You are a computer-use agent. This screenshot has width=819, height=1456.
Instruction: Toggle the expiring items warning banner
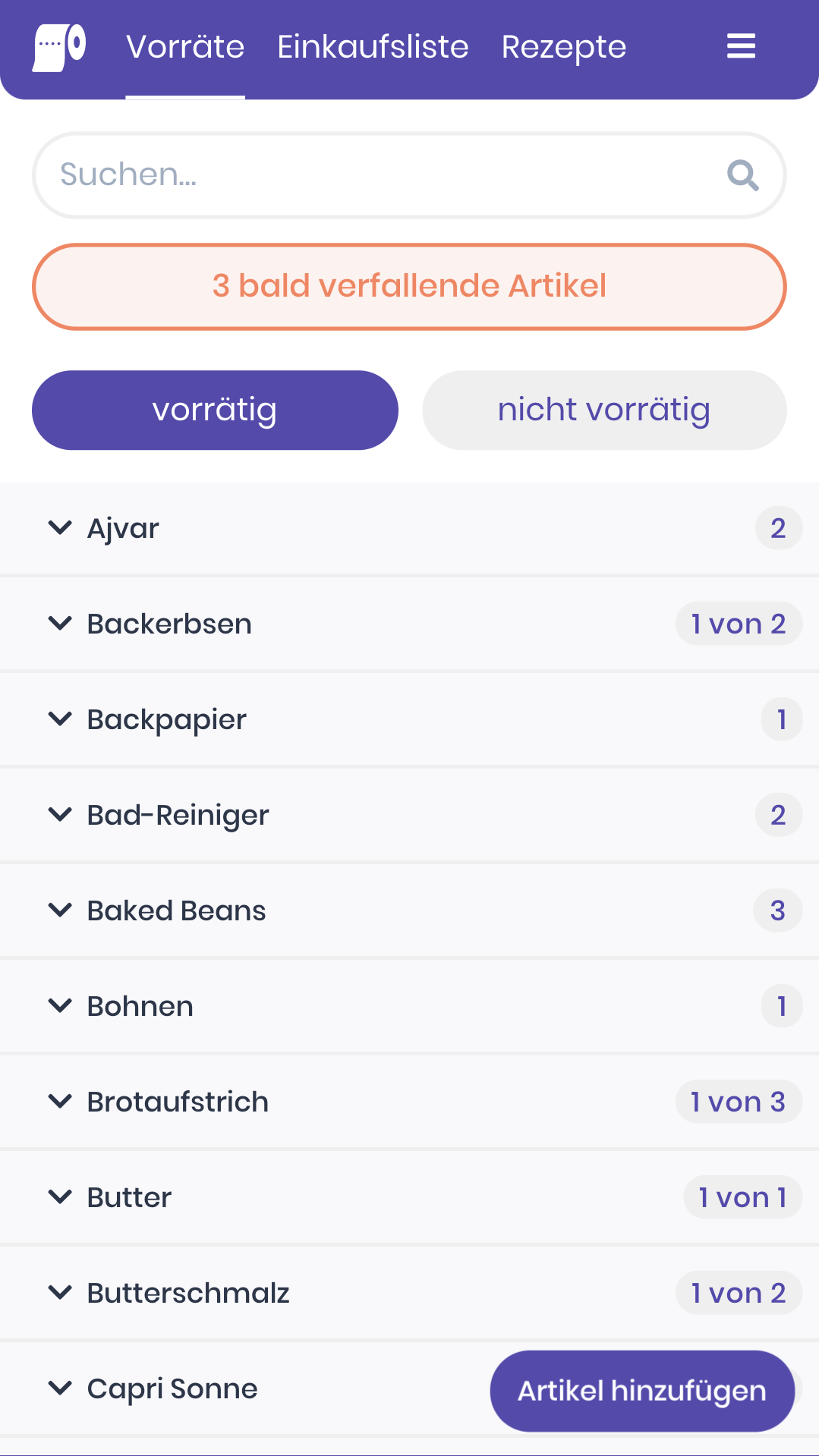(409, 286)
